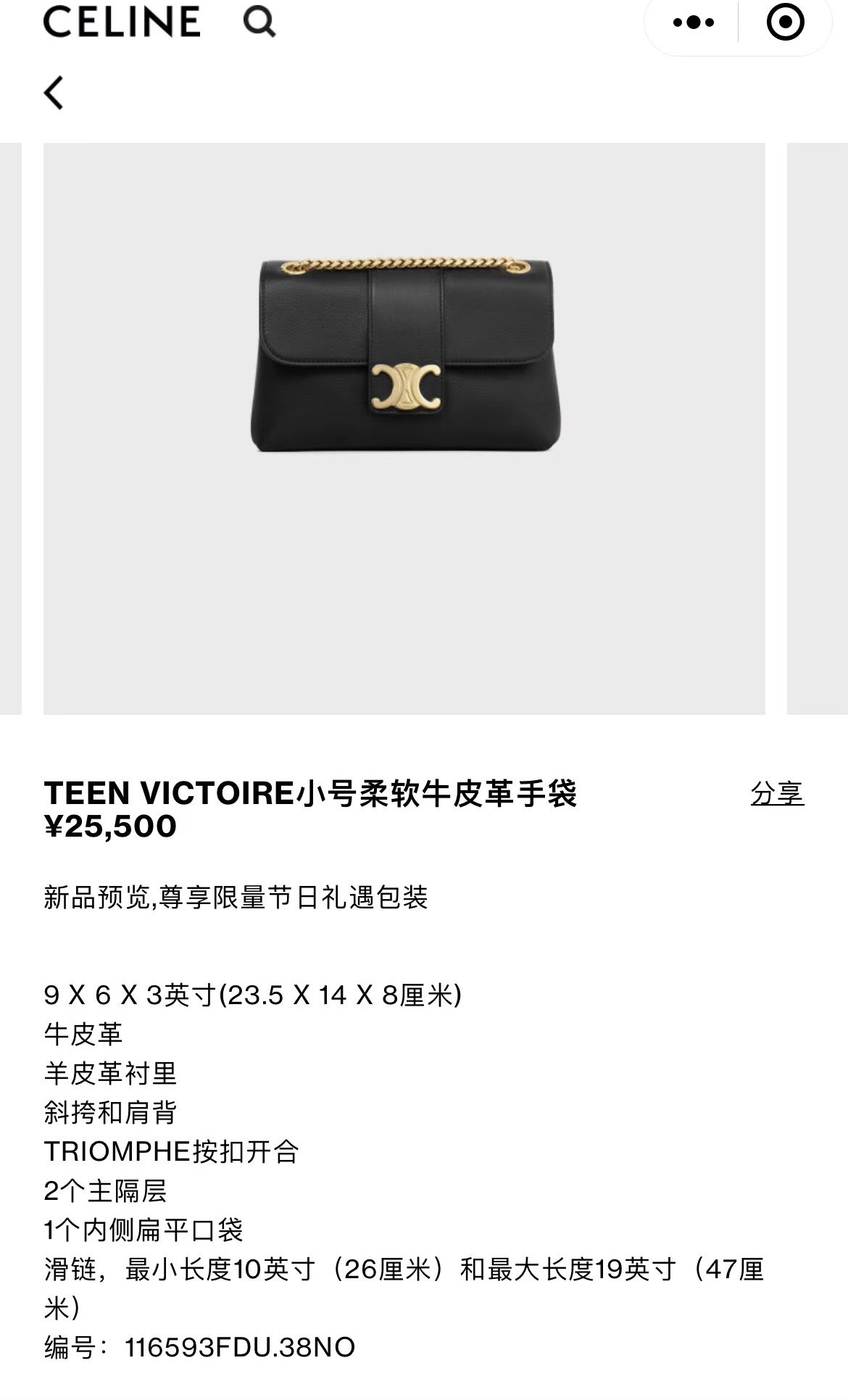Viewport: 848px width, 1400px height.
Task: Open the black Teen Victoire bag photo
Action: [405, 355]
